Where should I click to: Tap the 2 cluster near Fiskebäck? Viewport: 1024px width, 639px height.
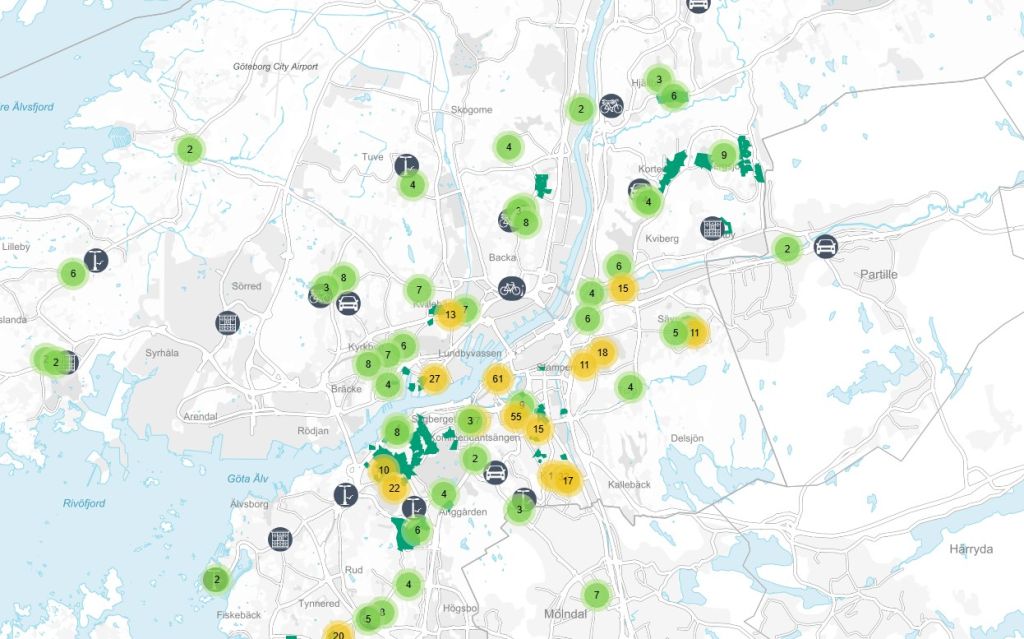[x=216, y=579]
